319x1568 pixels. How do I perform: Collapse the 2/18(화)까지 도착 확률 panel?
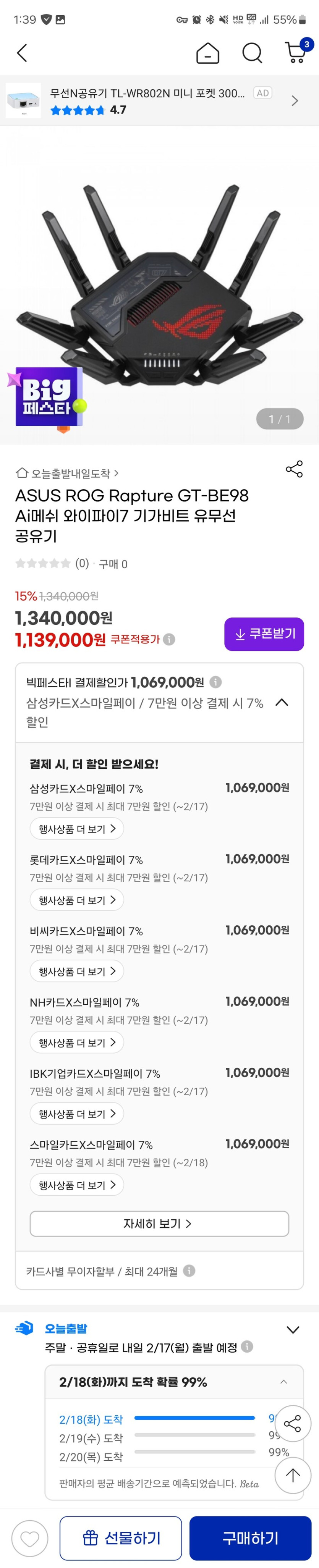point(283,1382)
